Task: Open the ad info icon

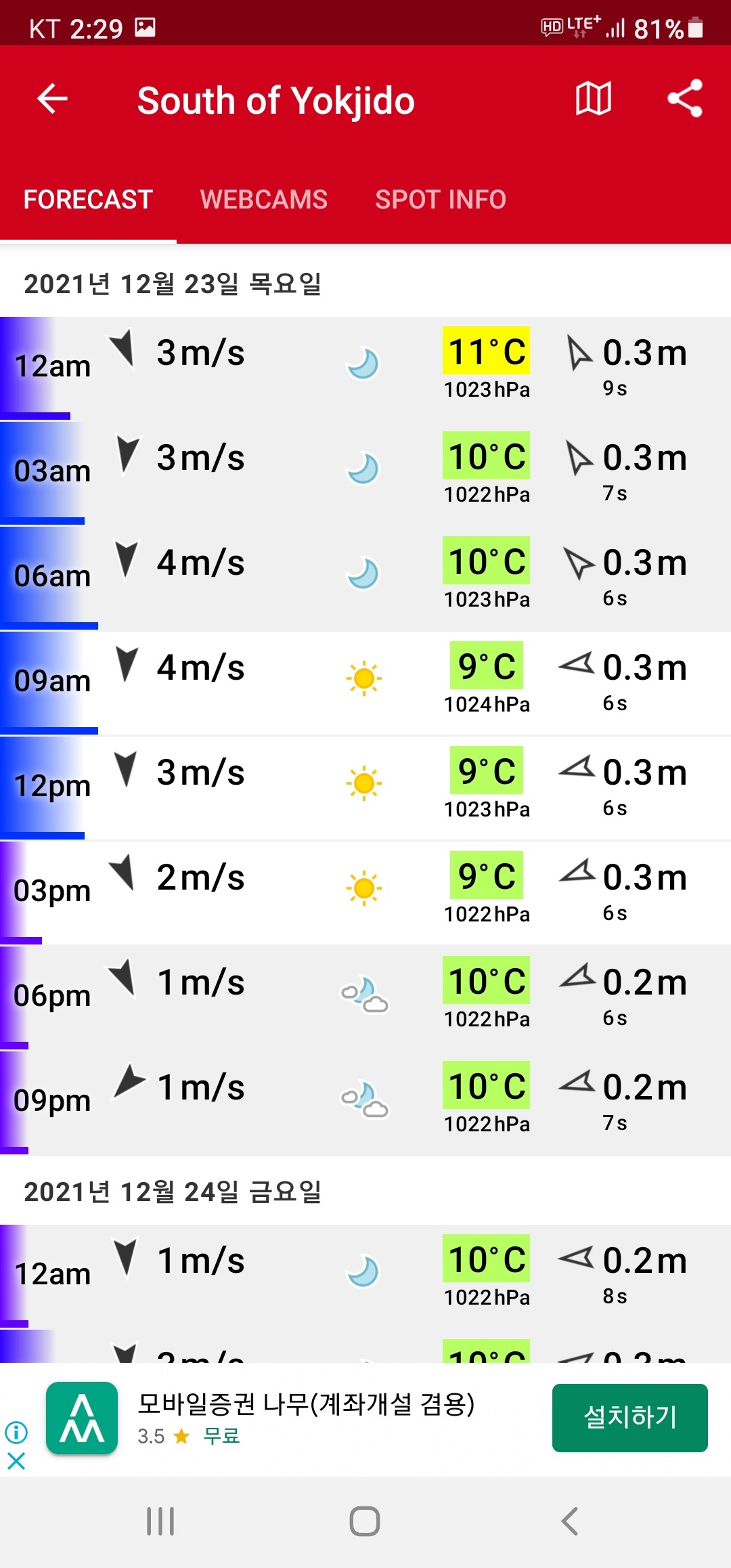Action: coord(16,1432)
